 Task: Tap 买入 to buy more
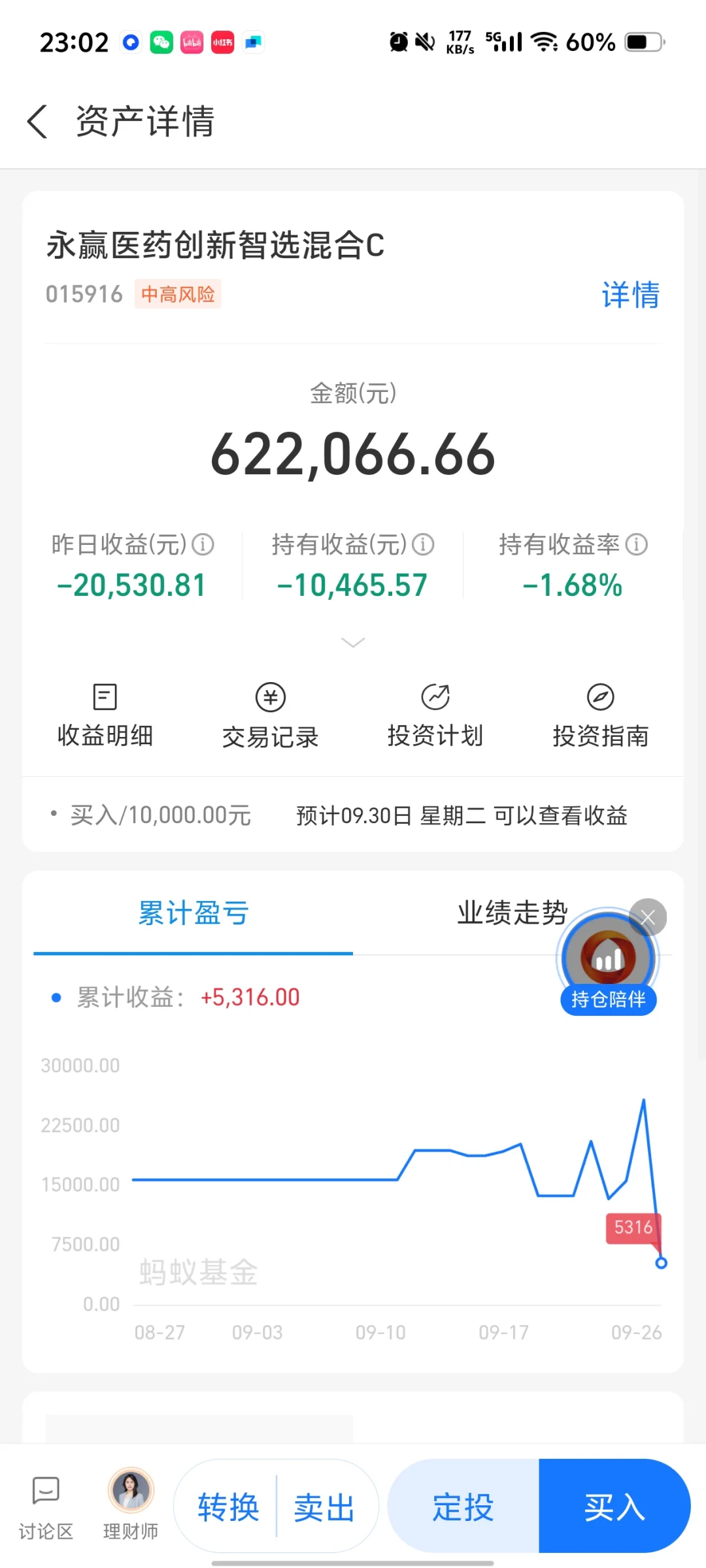pos(614,1506)
